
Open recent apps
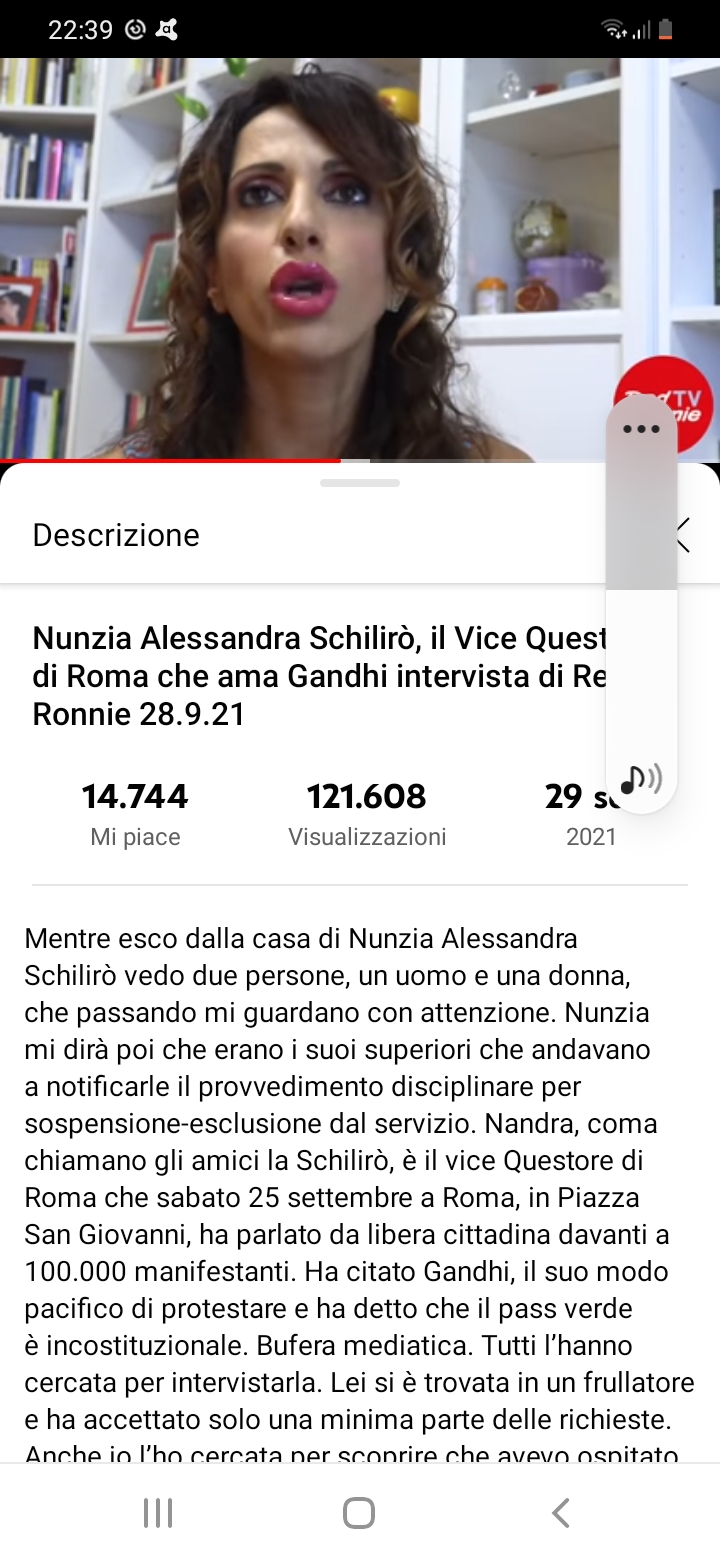pyautogui.click(x=158, y=1512)
